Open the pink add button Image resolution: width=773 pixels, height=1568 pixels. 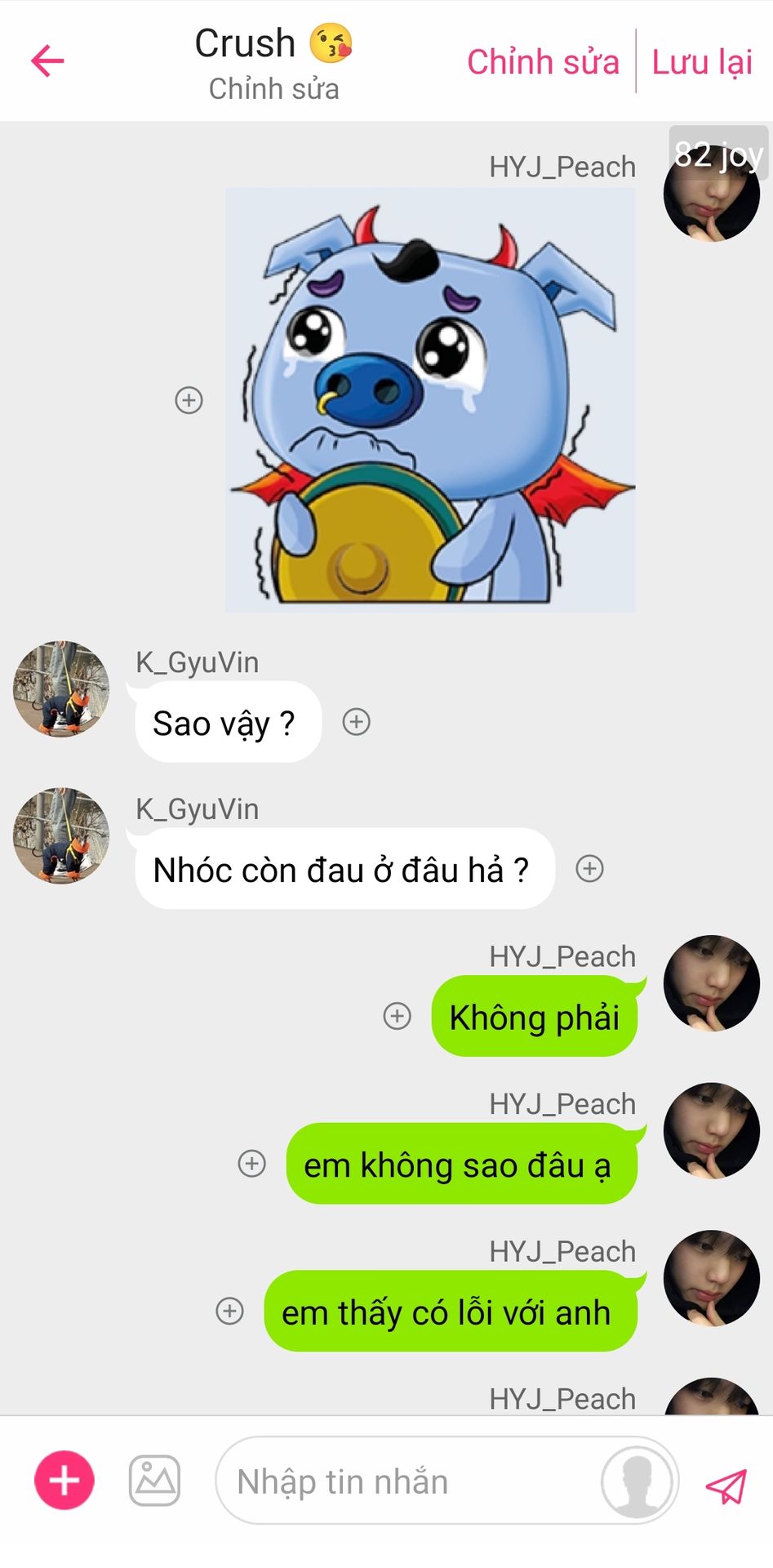(64, 1480)
